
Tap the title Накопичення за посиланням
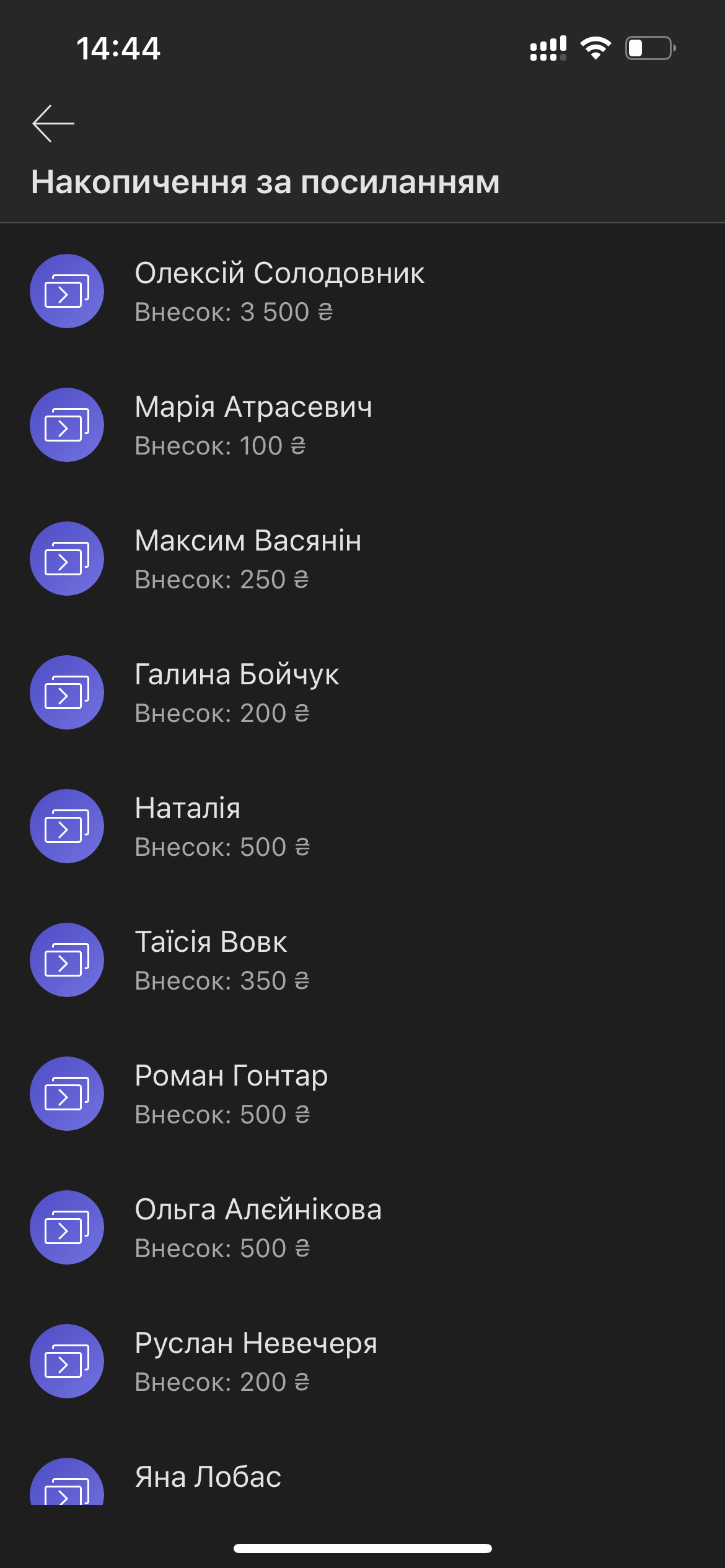(265, 182)
